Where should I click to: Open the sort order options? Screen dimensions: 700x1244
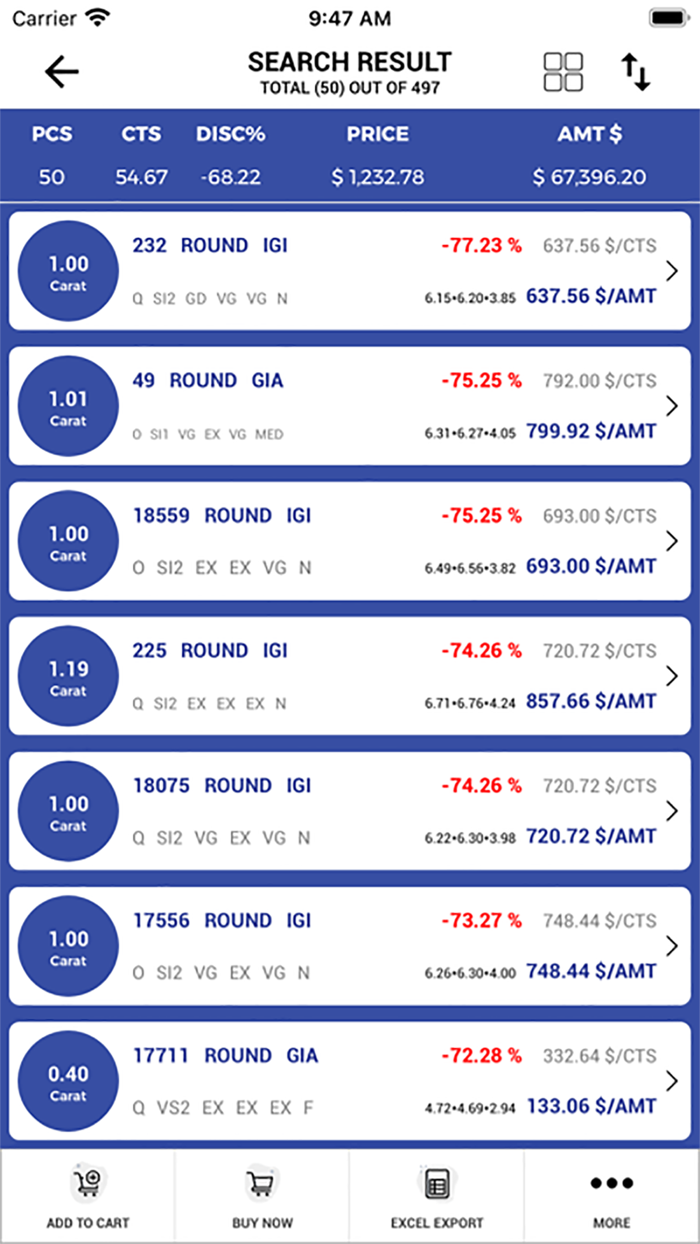click(x=636, y=72)
